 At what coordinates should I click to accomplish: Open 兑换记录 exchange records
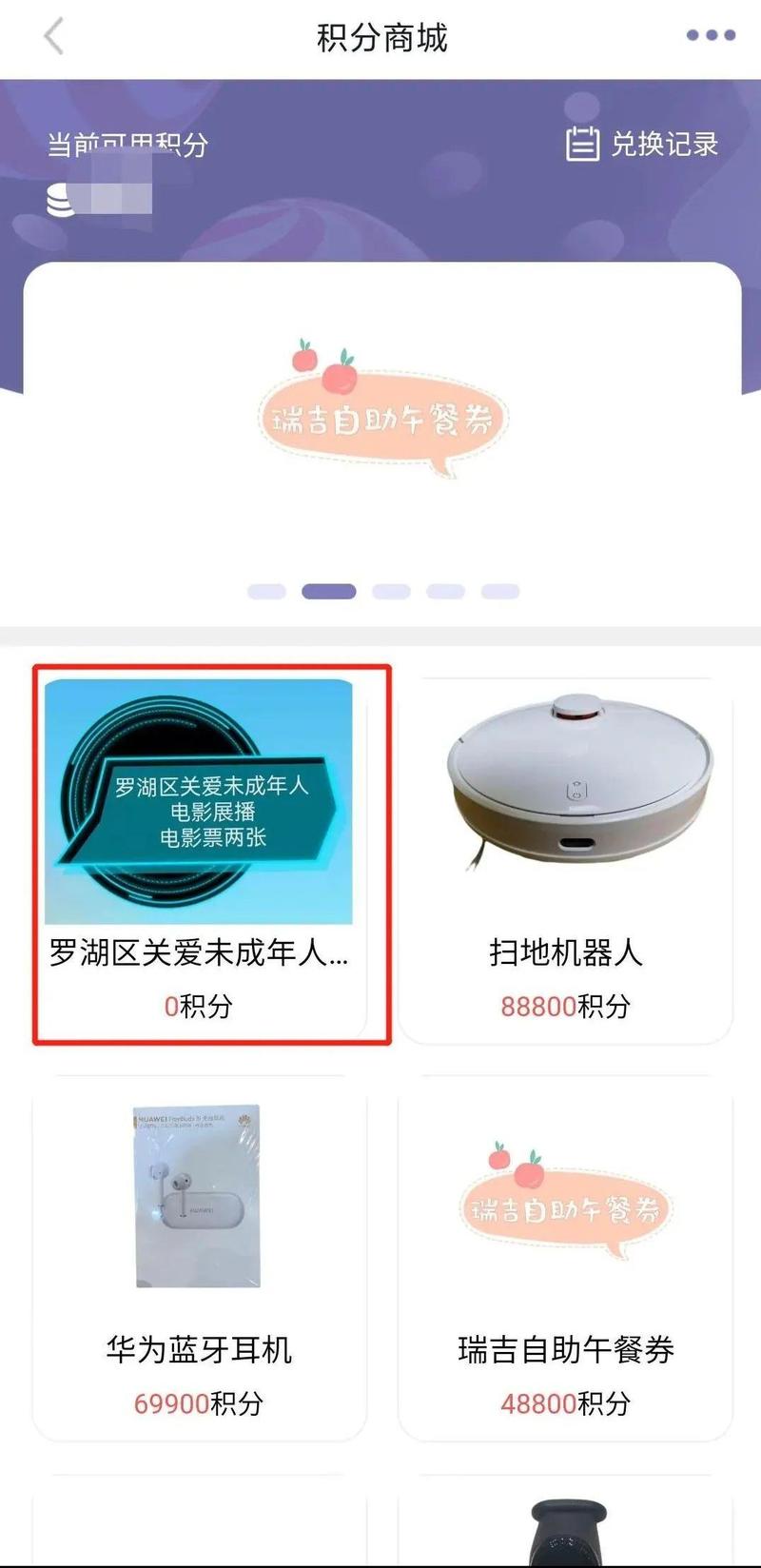click(x=642, y=145)
